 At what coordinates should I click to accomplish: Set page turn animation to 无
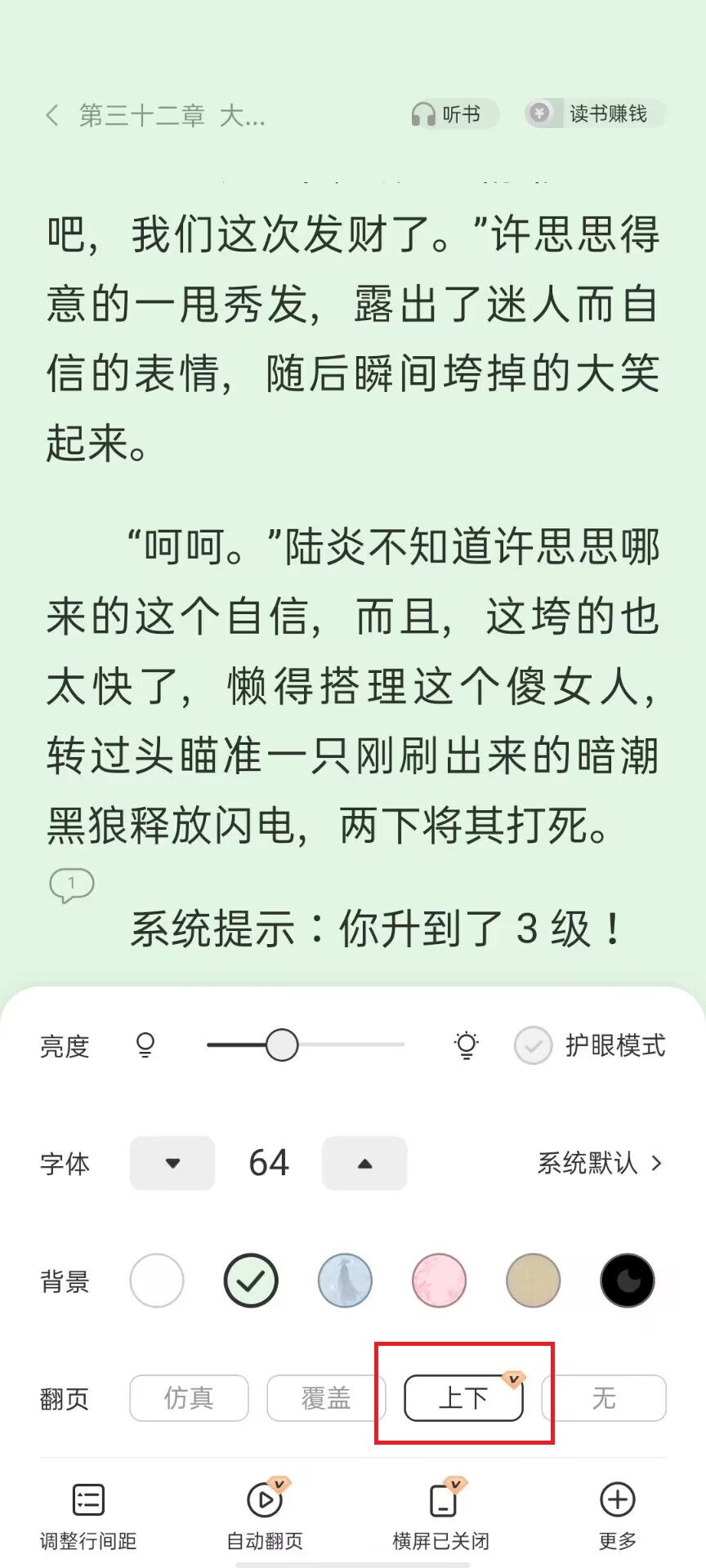click(x=604, y=1398)
